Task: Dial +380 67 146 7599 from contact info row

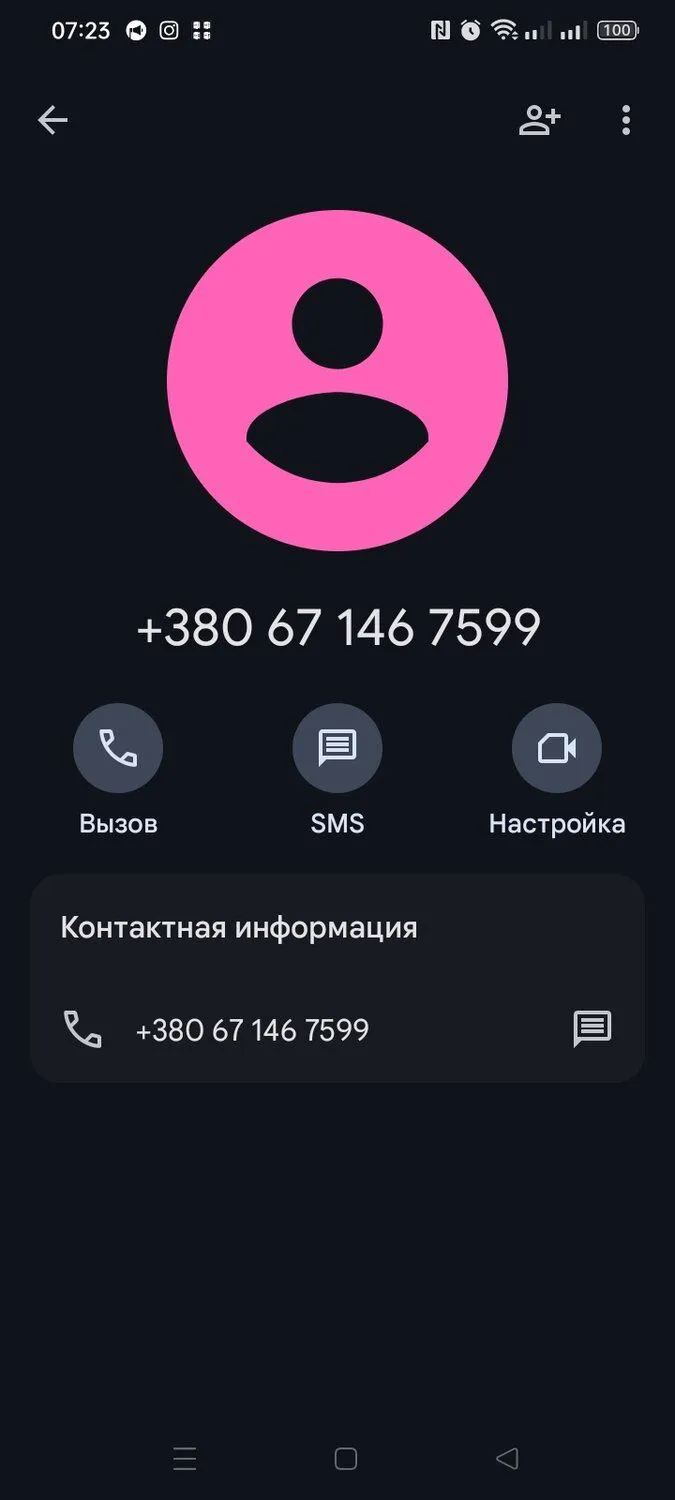Action: point(251,1029)
